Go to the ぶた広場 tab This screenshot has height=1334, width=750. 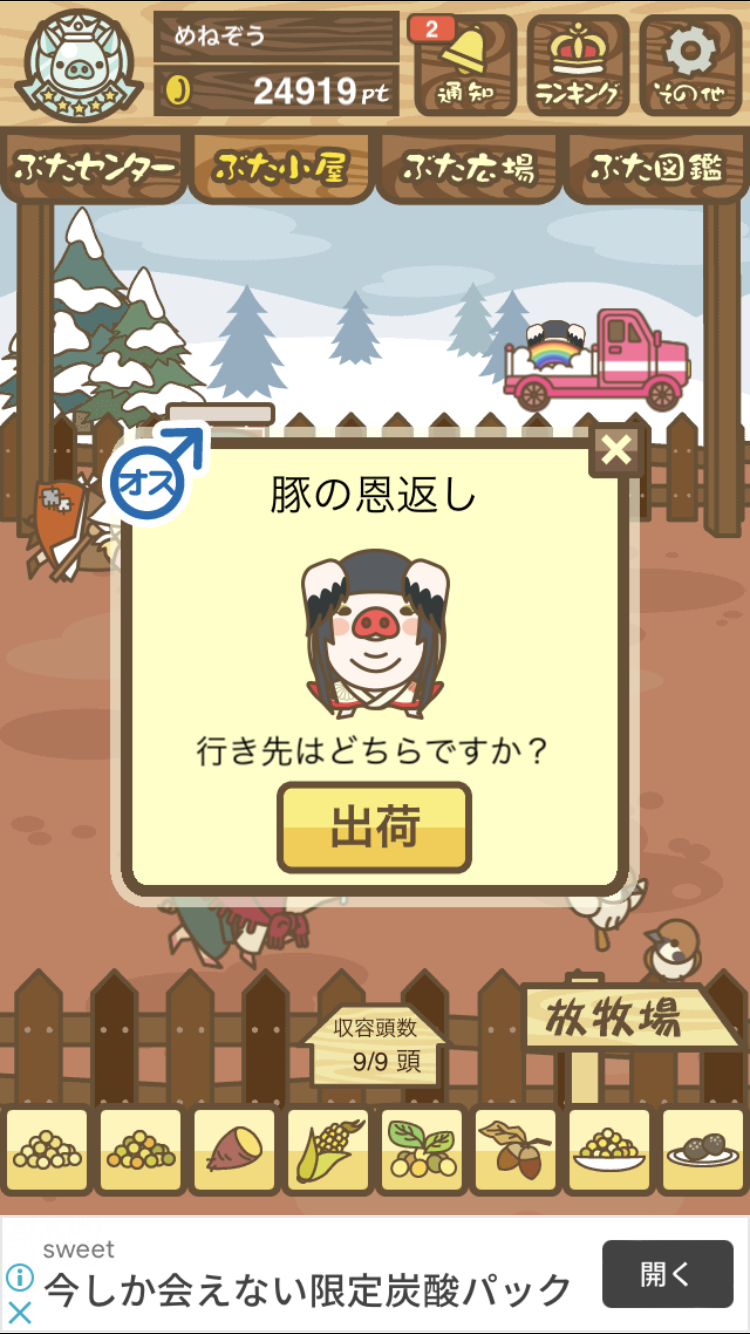pos(469,168)
